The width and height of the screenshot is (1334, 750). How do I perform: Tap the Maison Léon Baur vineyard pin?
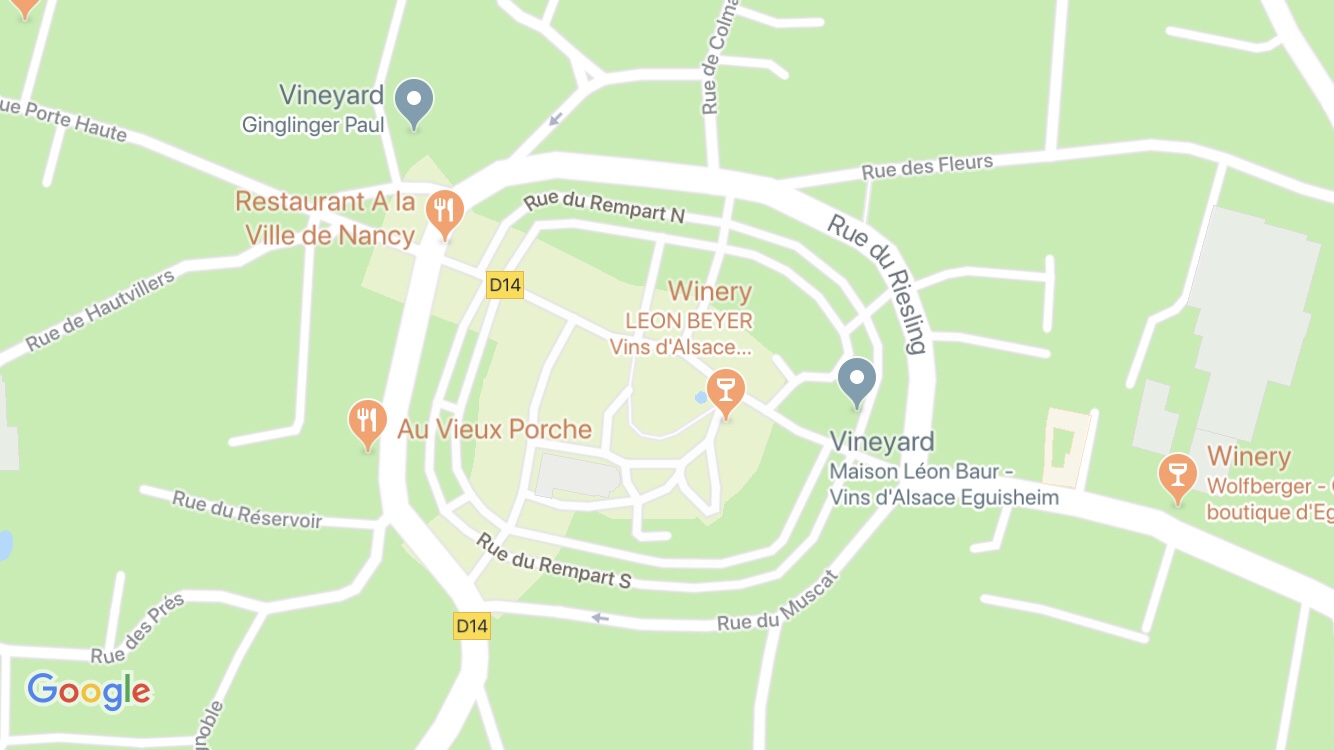[856, 381]
